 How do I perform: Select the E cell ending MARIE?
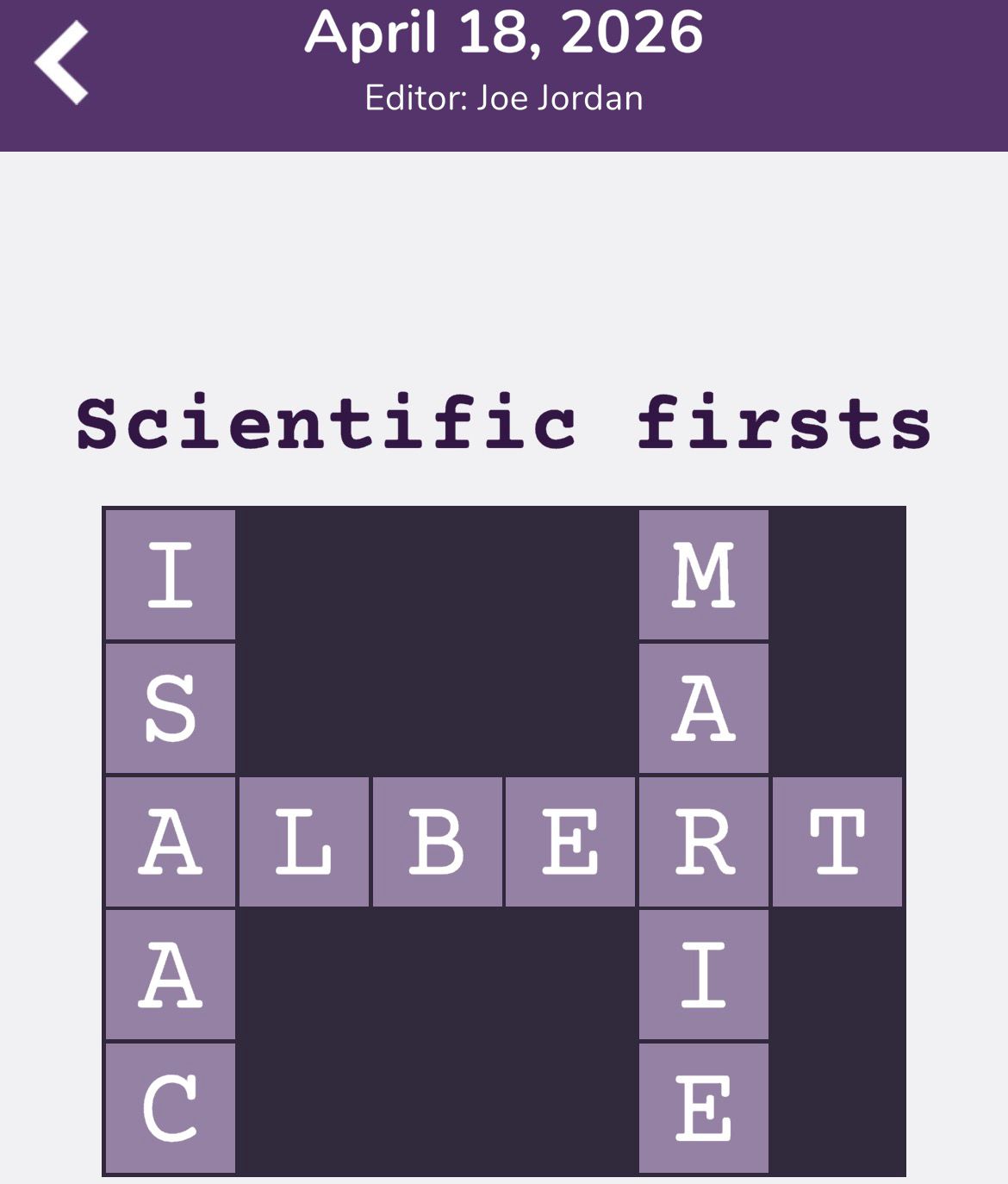pyautogui.click(x=703, y=1107)
